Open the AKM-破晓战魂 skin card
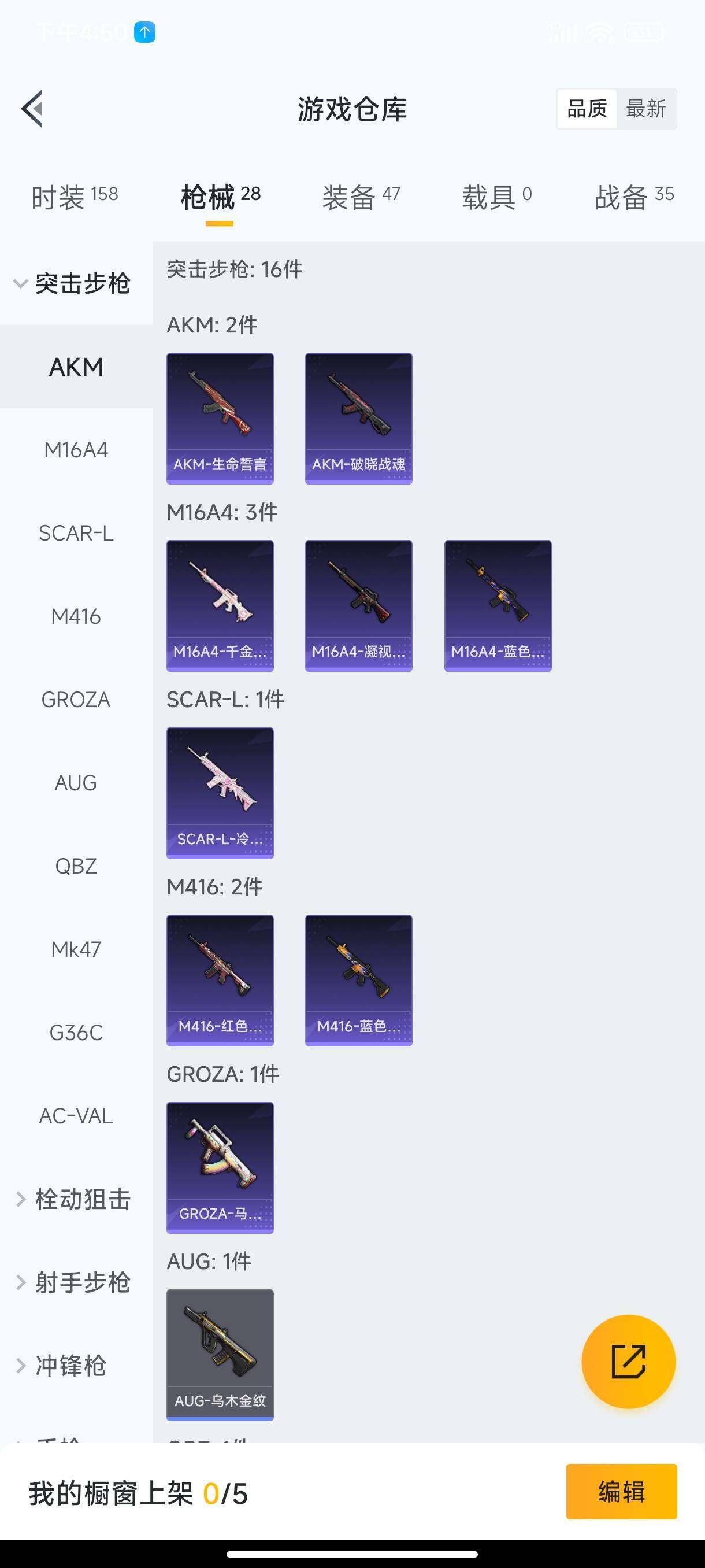The height and width of the screenshot is (1568, 705). pyautogui.click(x=359, y=418)
